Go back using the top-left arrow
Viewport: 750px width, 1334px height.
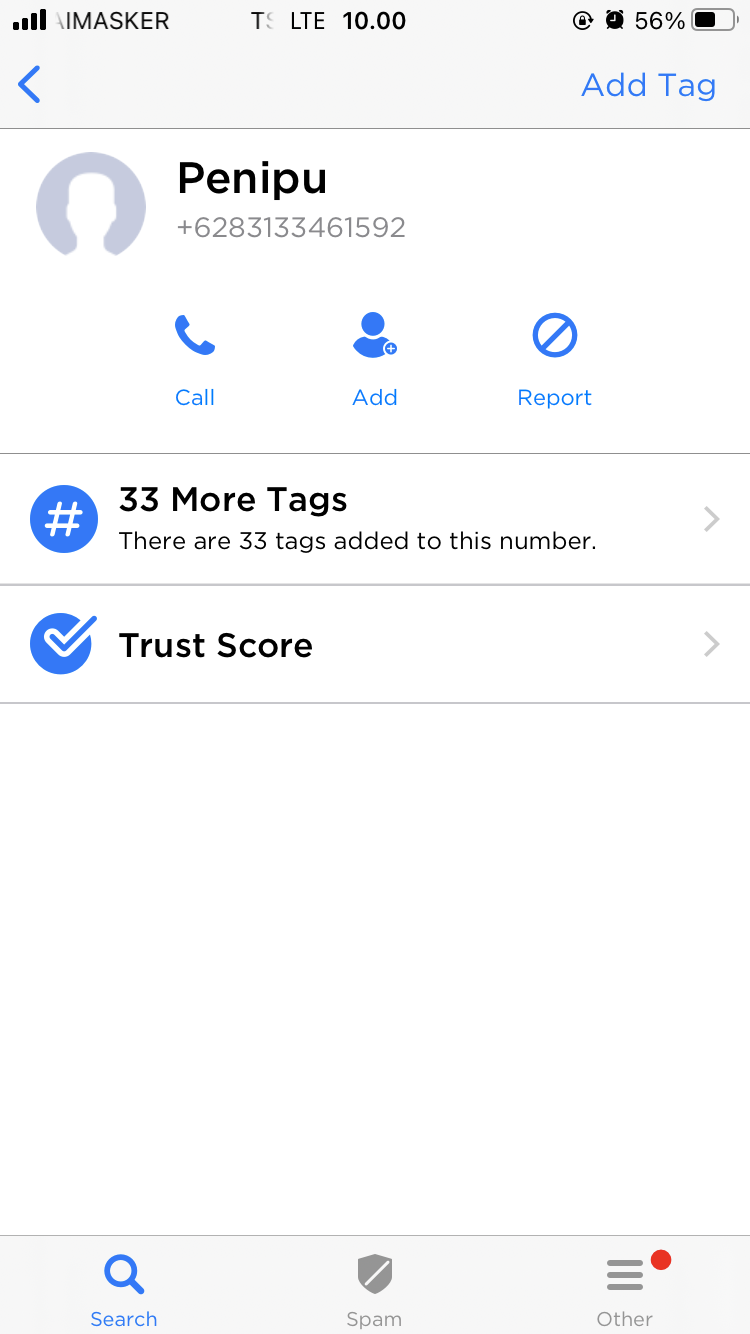click(30, 85)
